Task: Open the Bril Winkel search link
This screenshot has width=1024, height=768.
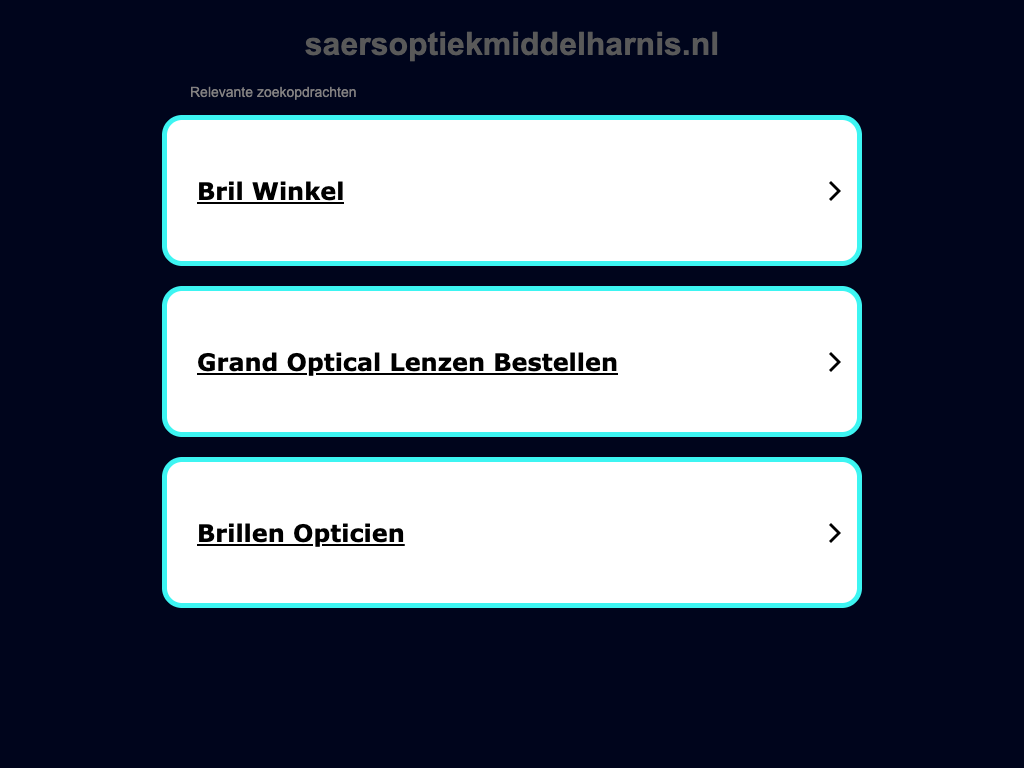Action: 271,191
